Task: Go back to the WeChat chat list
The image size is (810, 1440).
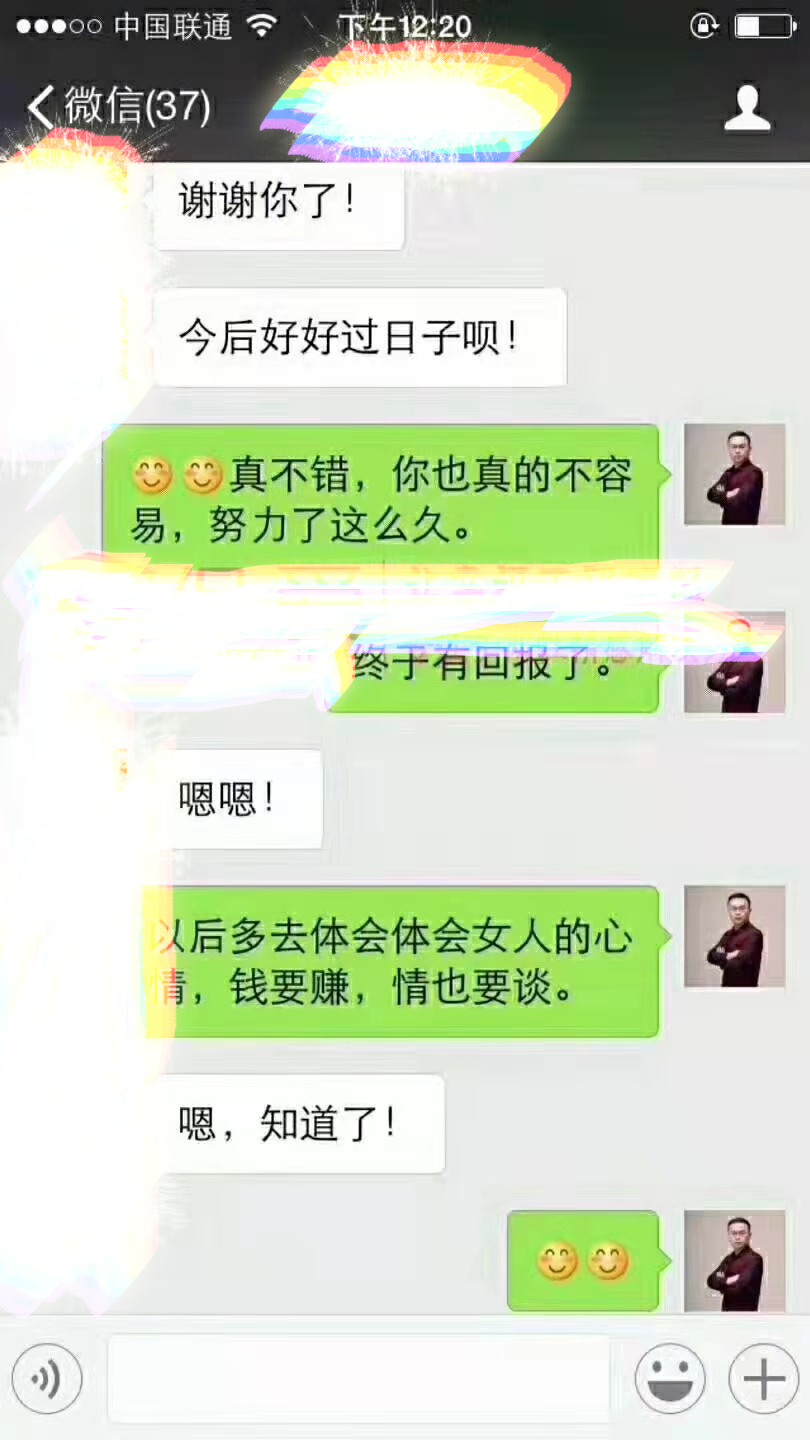Action: click(x=118, y=106)
